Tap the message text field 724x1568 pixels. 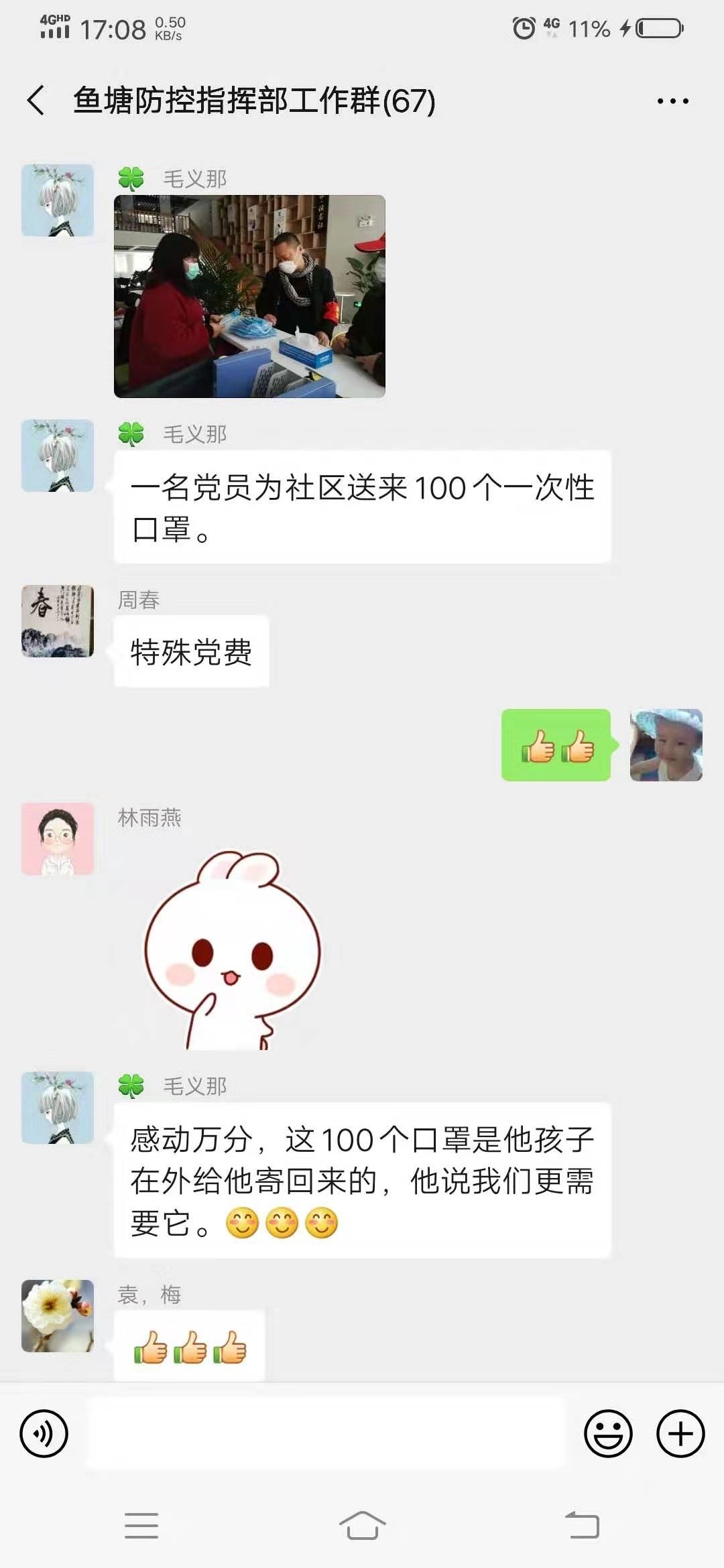324,1433
